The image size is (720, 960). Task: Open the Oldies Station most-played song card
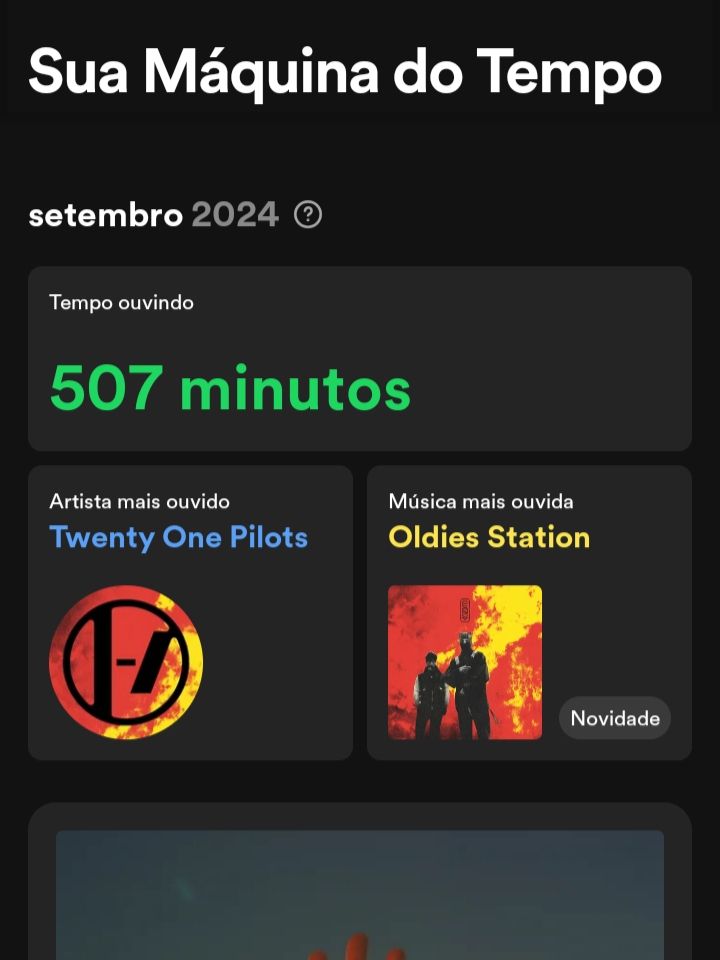(529, 612)
